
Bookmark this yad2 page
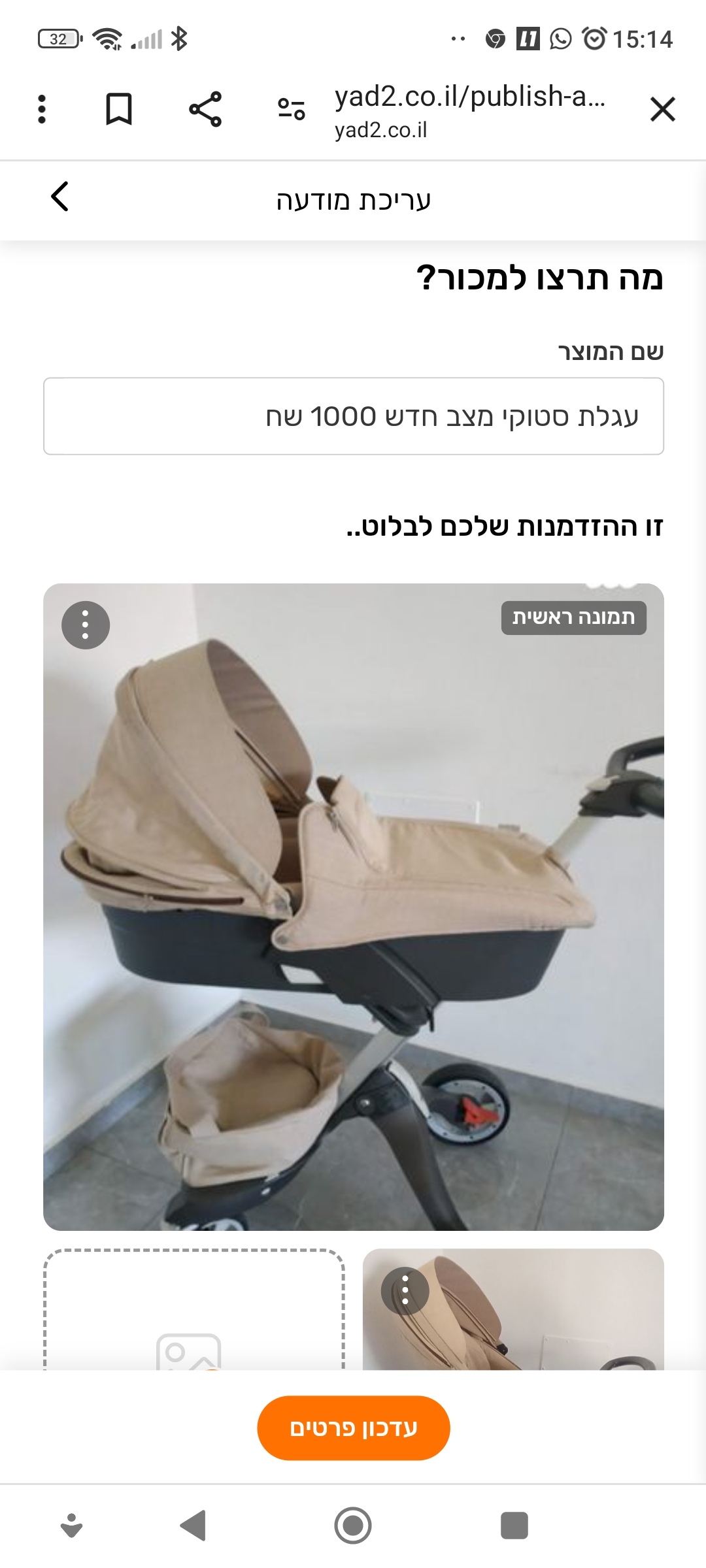click(x=119, y=109)
